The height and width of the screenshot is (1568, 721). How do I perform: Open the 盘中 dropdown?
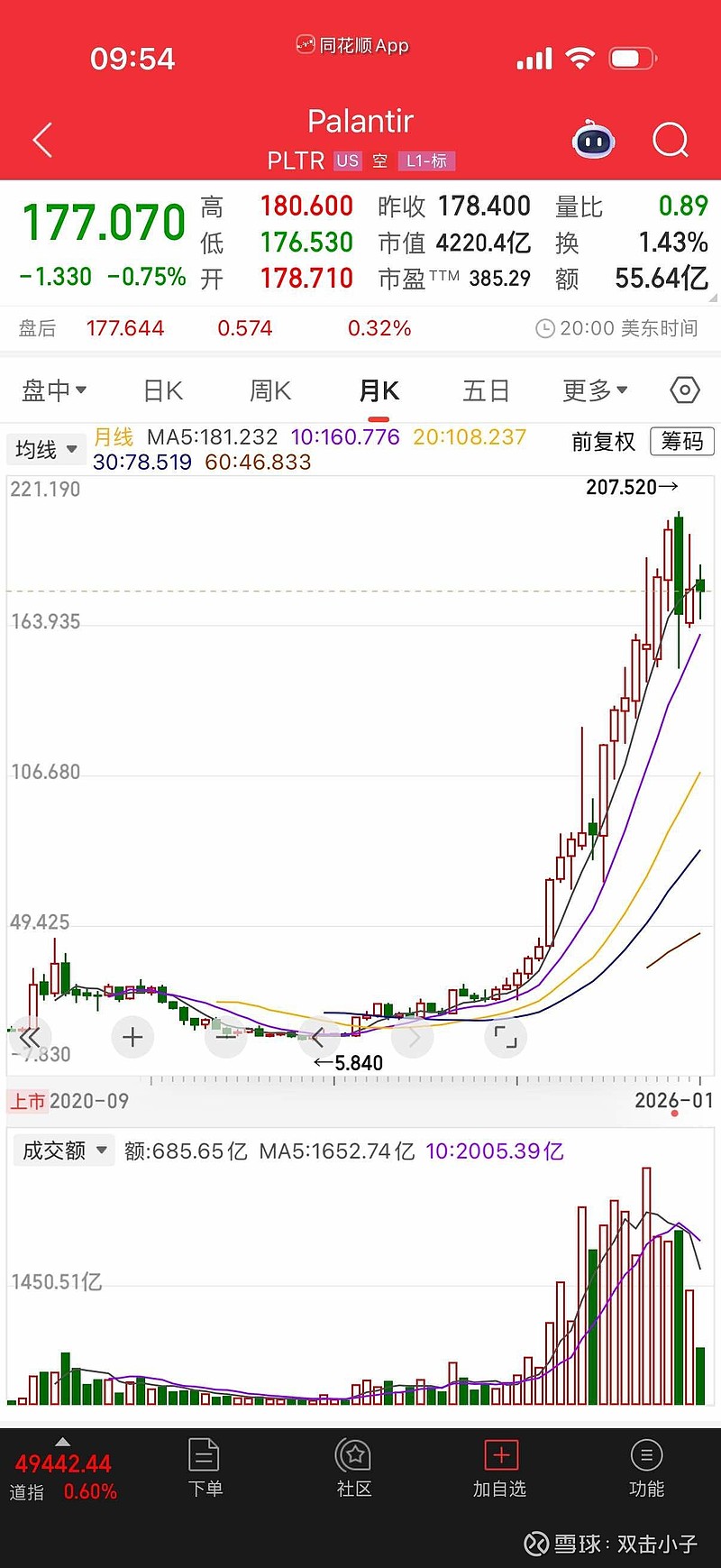coord(54,390)
